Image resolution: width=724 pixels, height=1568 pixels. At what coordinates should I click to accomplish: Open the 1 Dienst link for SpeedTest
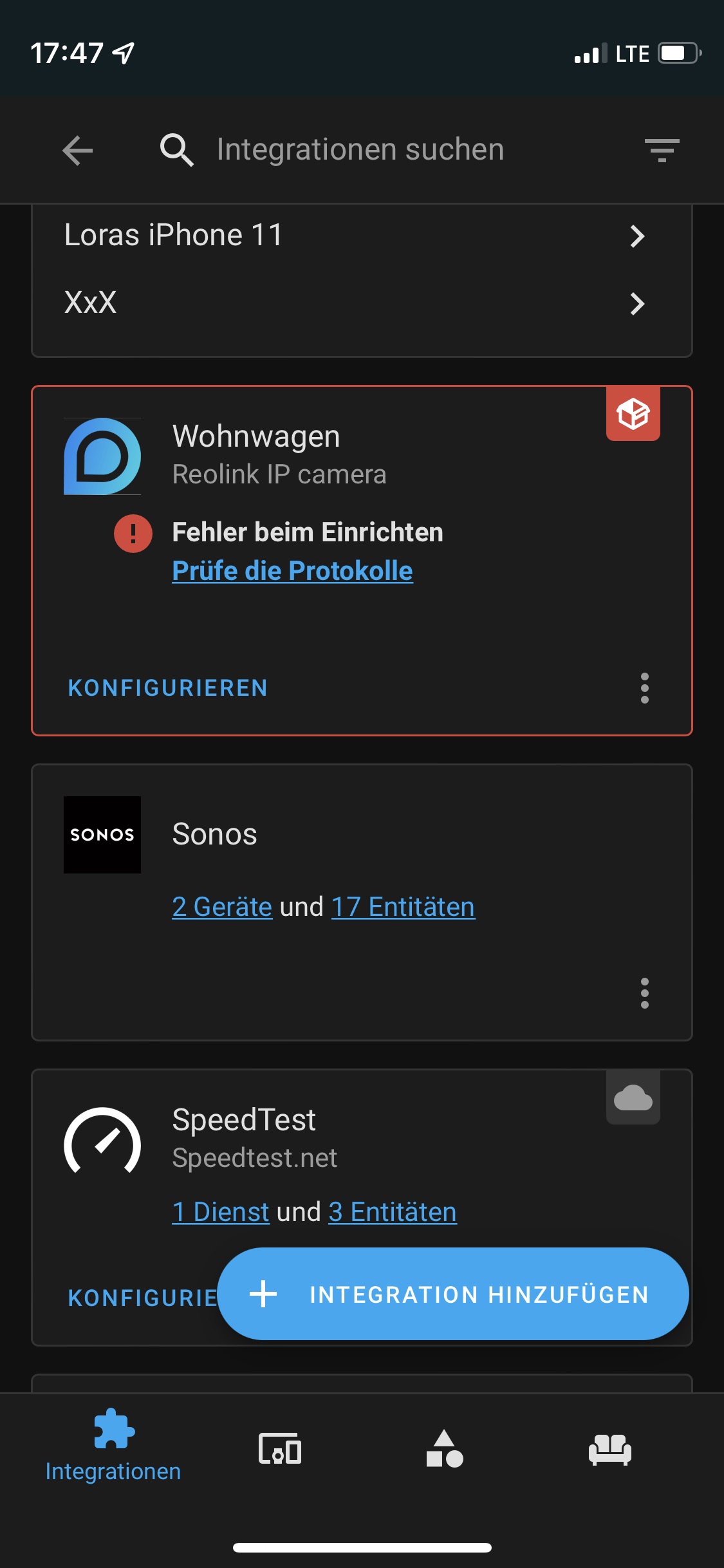click(x=221, y=1212)
